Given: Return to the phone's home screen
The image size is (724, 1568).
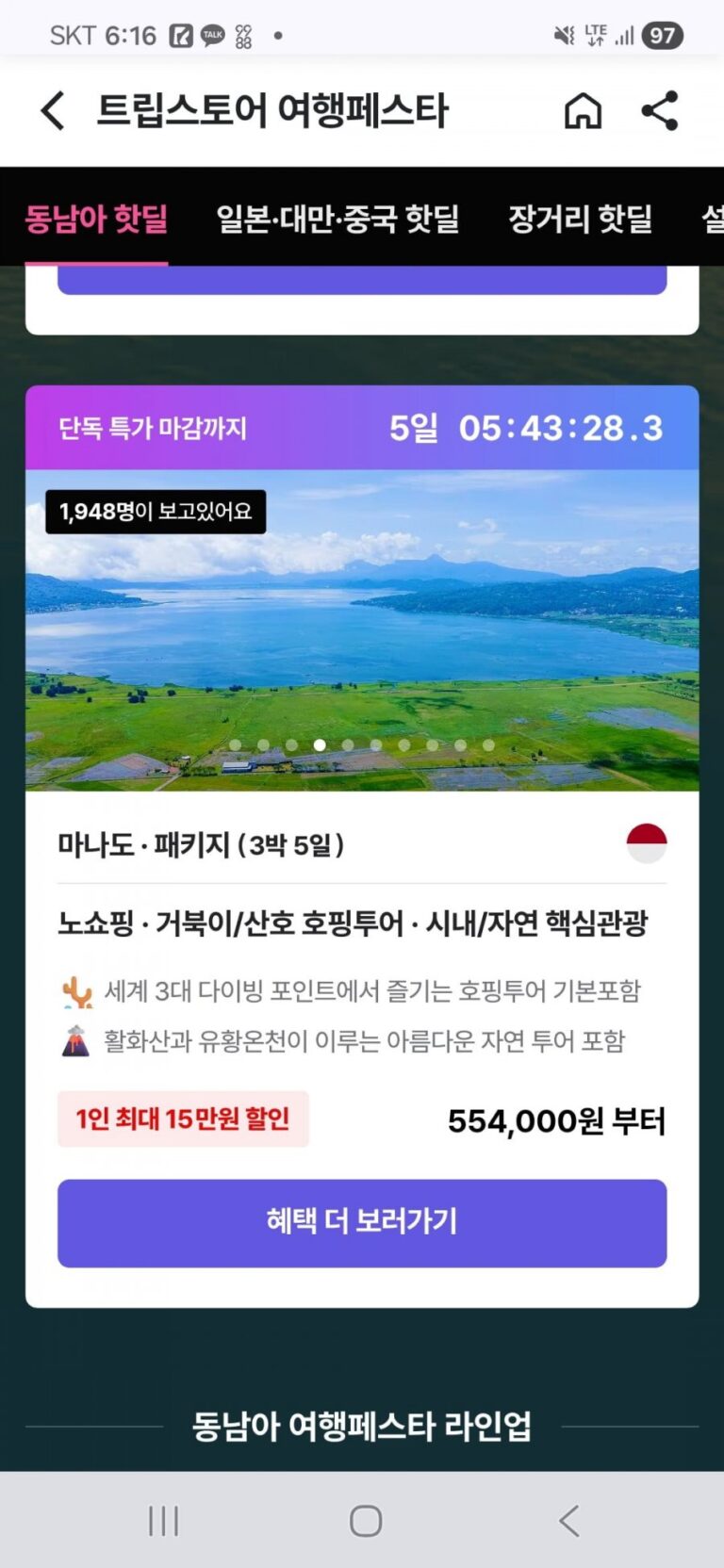Looking at the screenshot, I should point(365,1520).
